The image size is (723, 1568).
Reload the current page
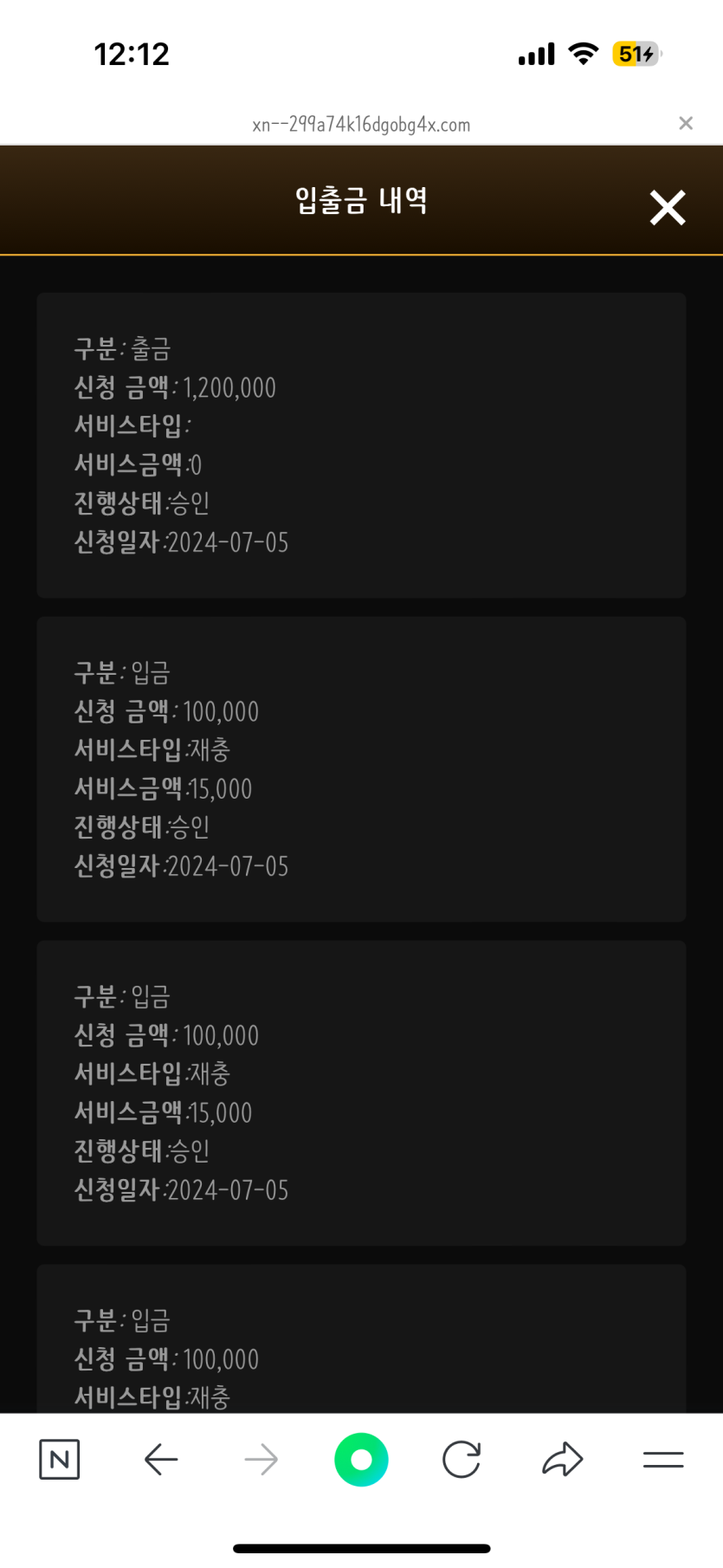[x=462, y=1460]
